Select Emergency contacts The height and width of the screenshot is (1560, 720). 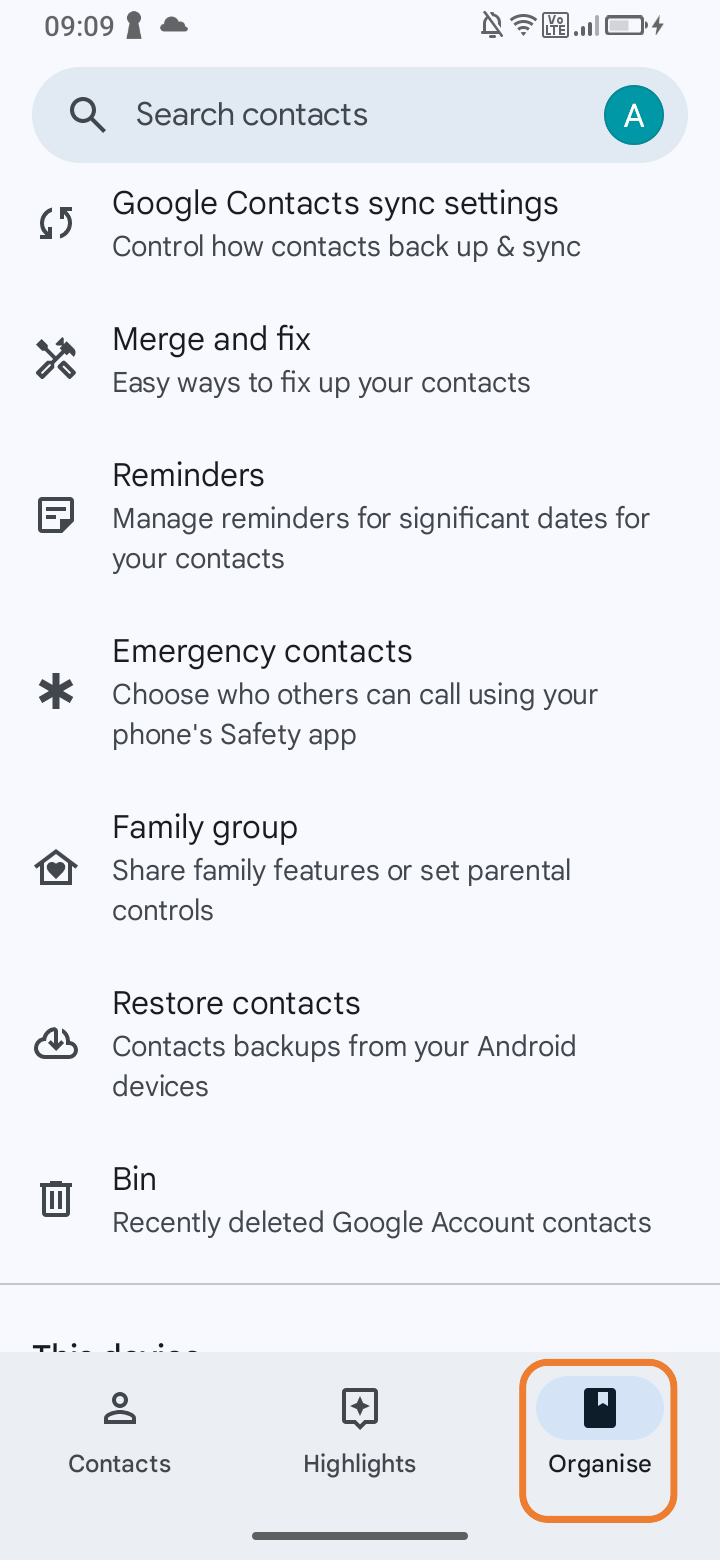(355, 692)
